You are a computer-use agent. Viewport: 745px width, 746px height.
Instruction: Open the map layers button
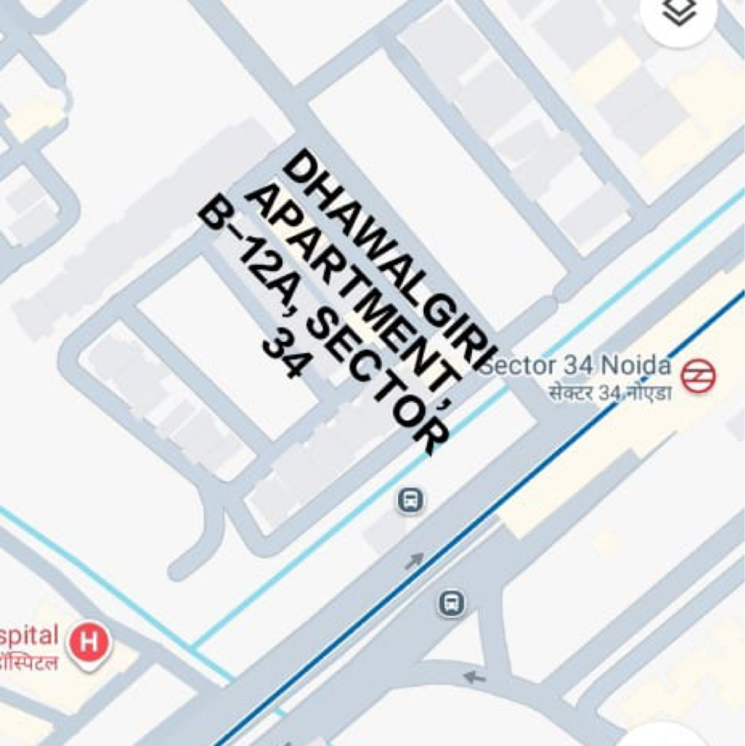tap(680, 14)
